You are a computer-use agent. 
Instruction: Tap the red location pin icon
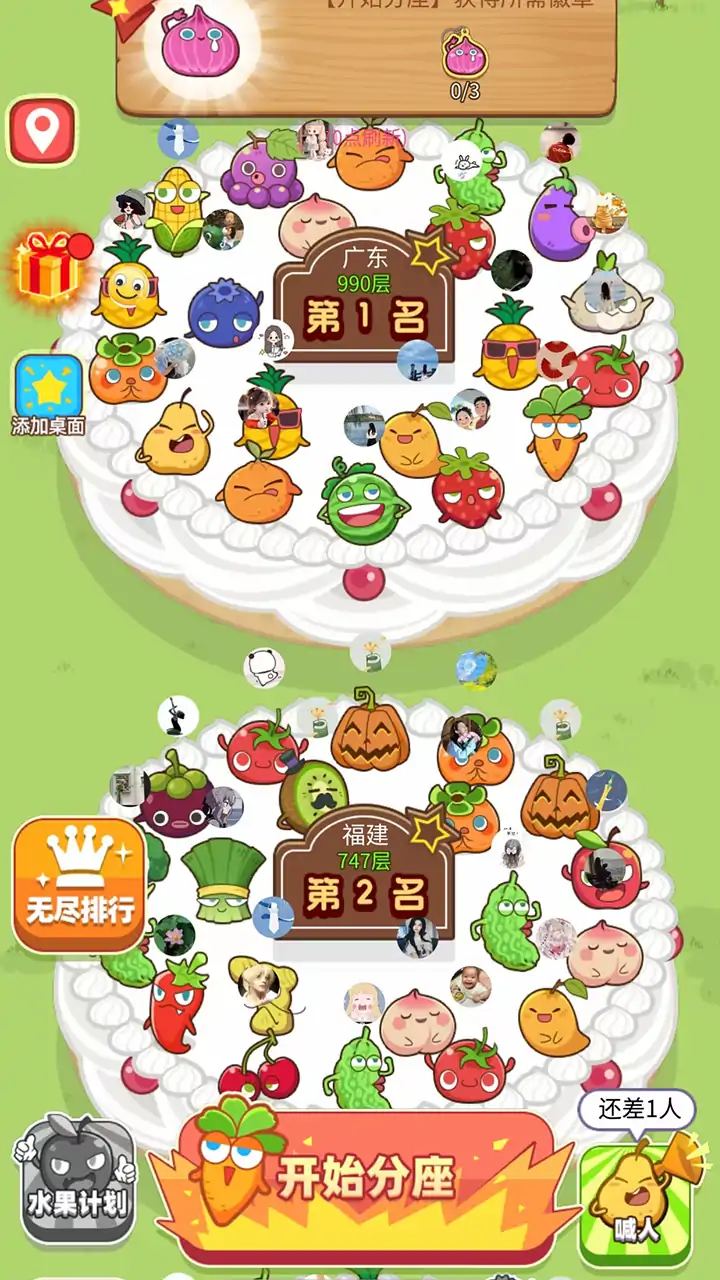42,131
